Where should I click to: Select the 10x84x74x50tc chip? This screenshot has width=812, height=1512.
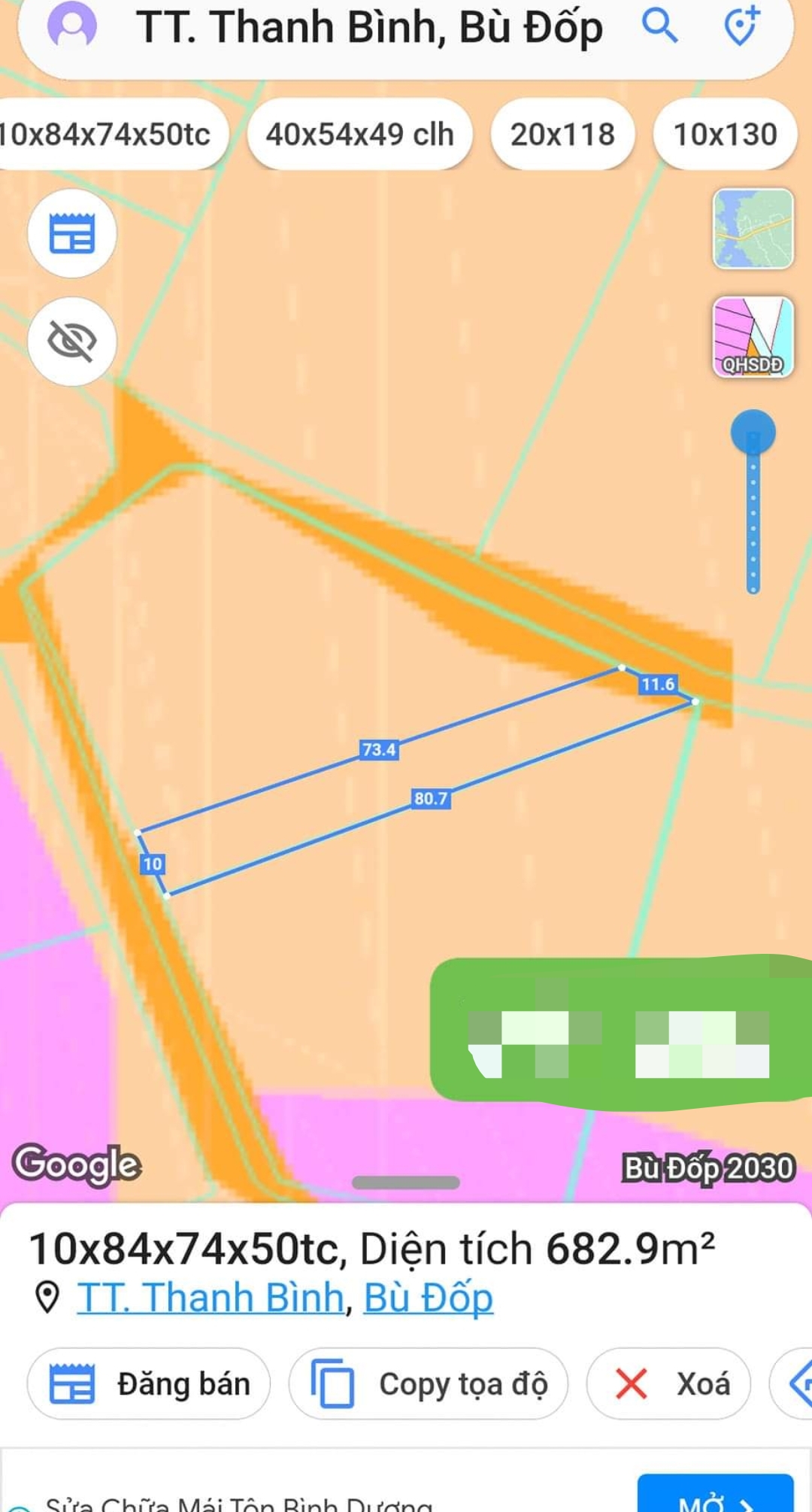point(109,135)
